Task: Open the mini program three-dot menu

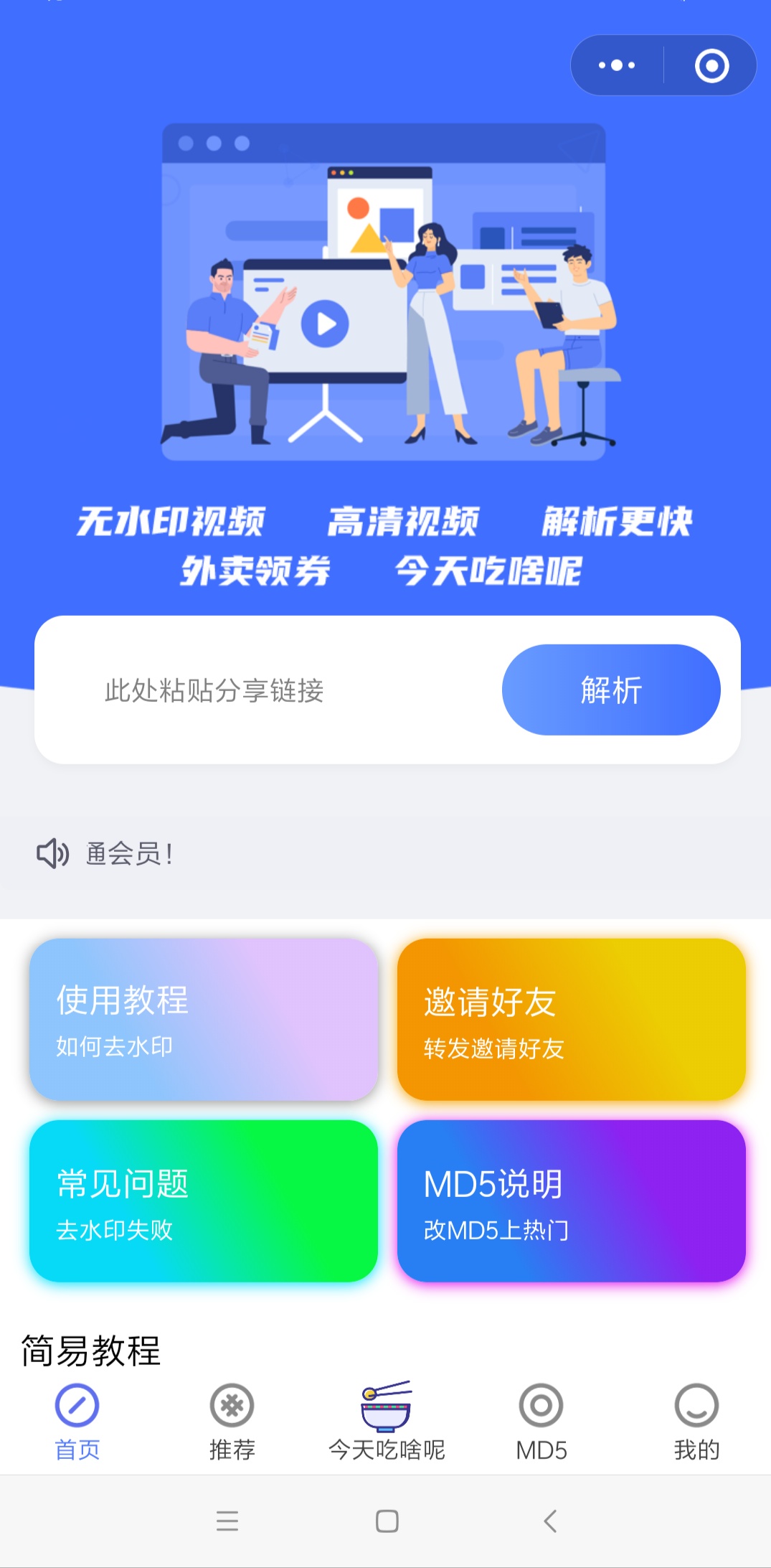Action: (617, 65)
